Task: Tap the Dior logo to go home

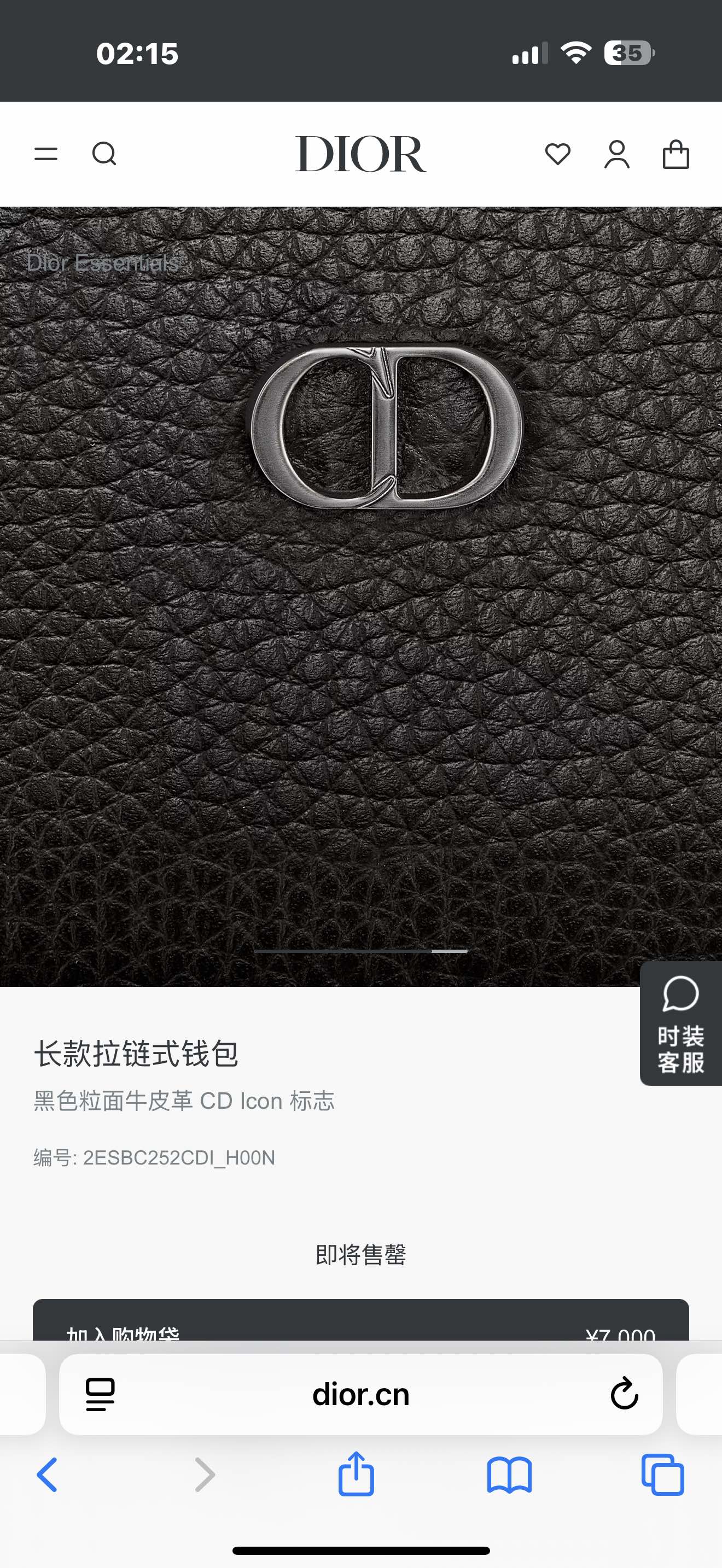Action: 360,154
